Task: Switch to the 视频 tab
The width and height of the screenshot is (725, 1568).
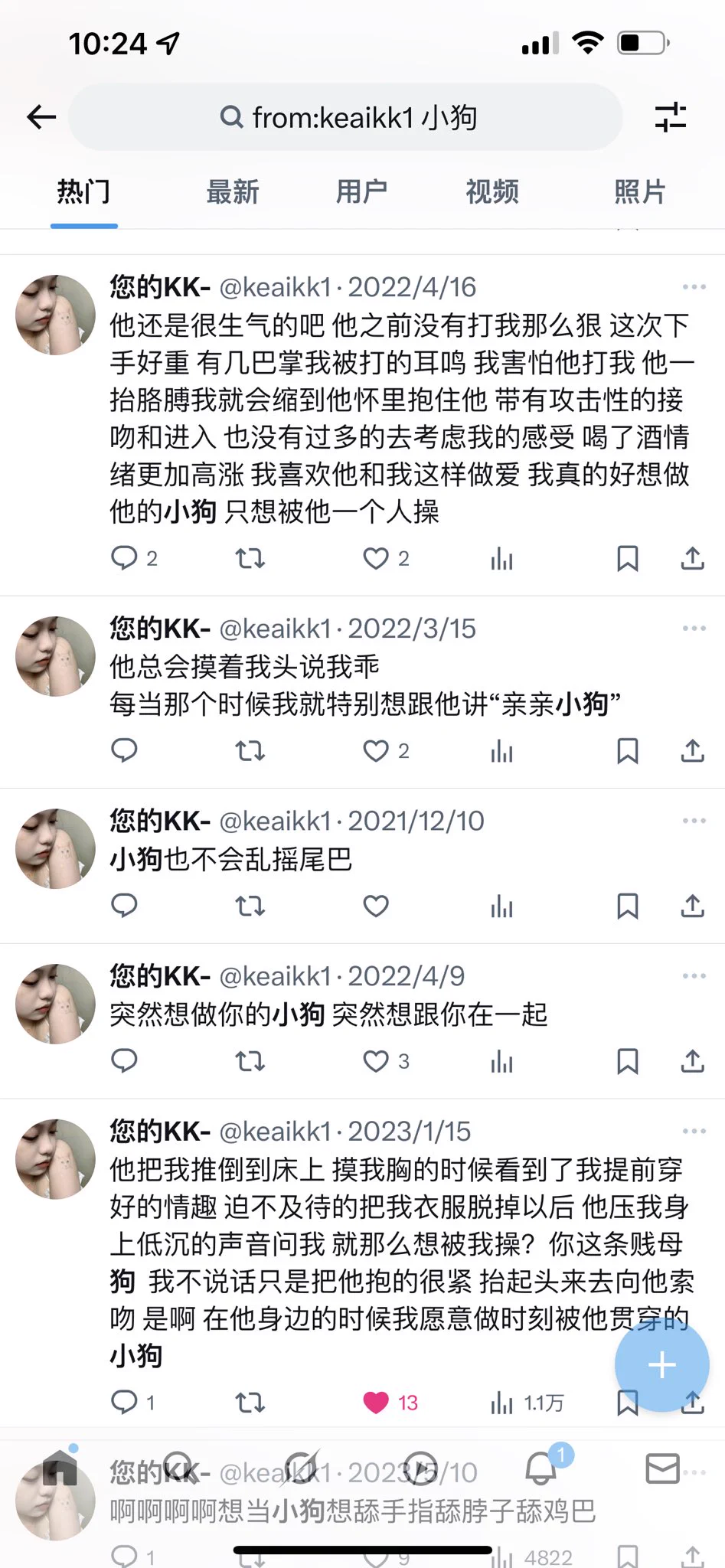Action: (x=492, y=191)
